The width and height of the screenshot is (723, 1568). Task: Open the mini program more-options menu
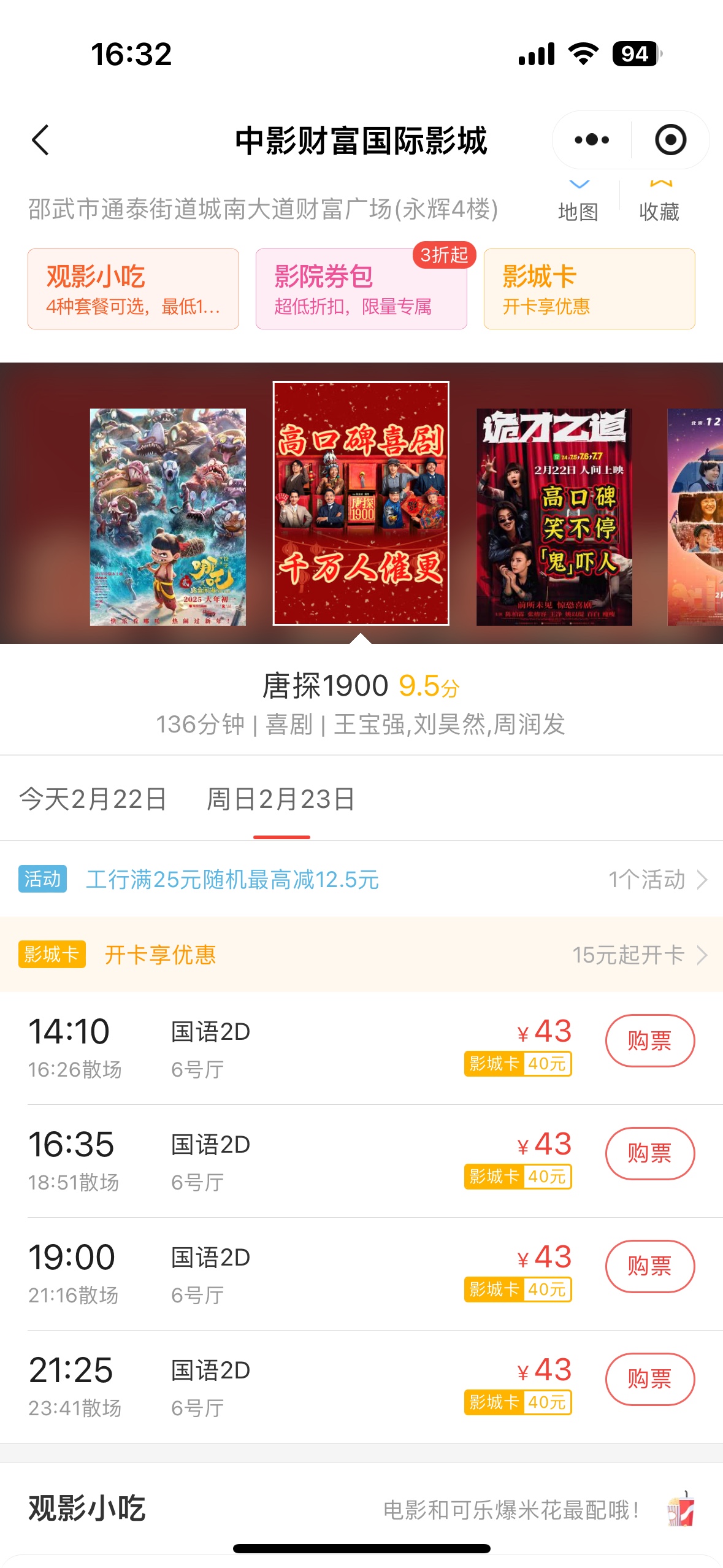click(x=592, y=140)
